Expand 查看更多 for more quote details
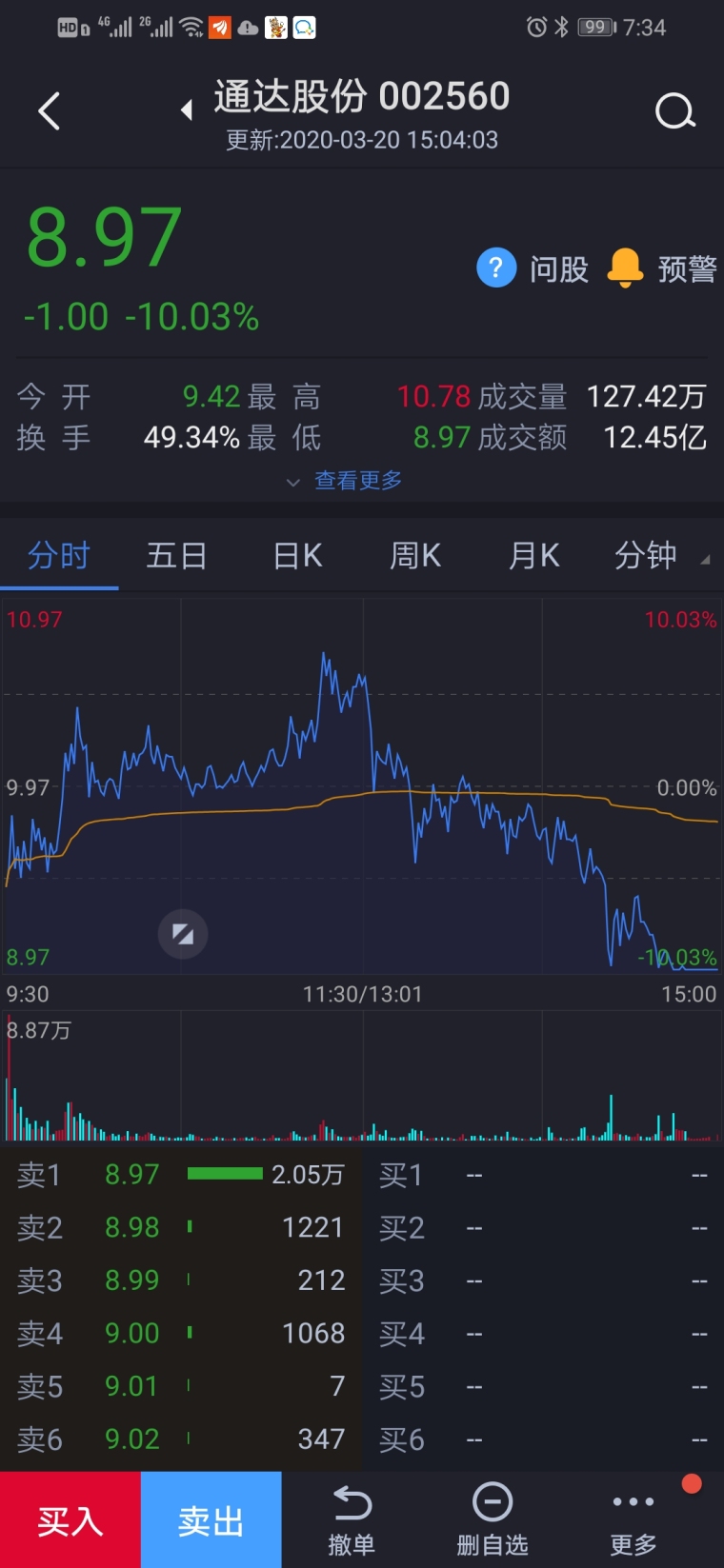724x1568 pixels. coord(346,481)
